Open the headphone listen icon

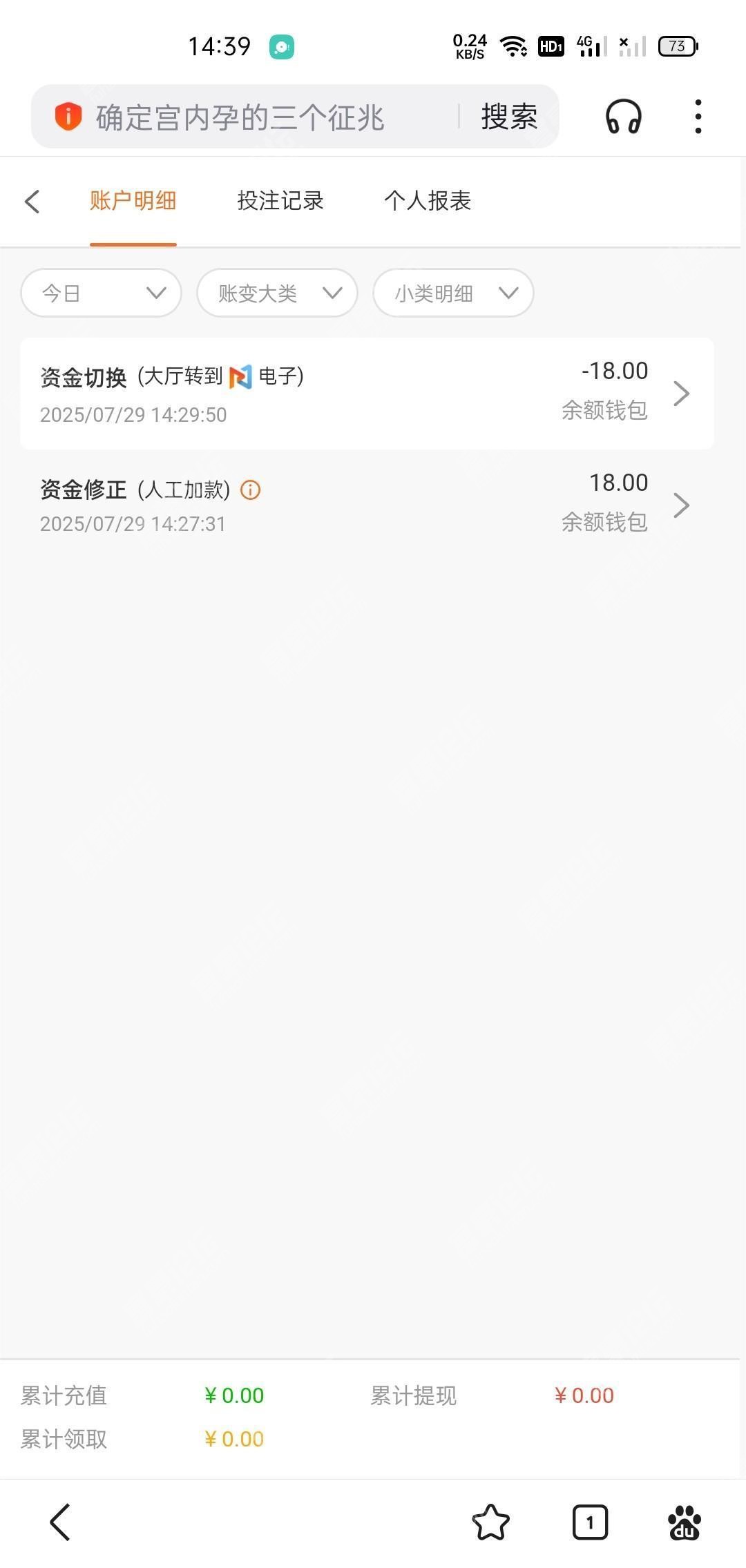[623, 116]
